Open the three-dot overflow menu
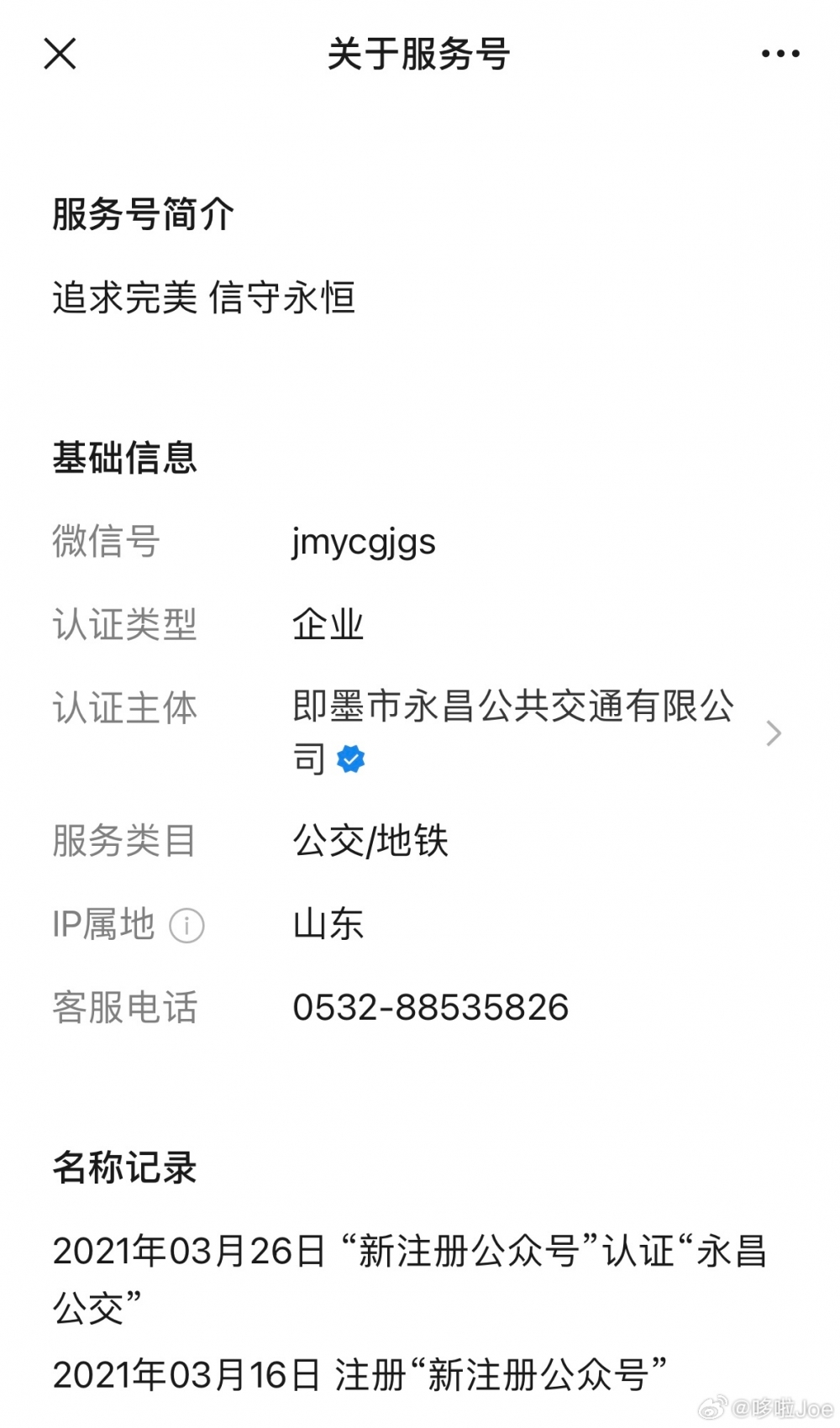Viewport: 840px width, 1428px height. click(x=780, y=54)
